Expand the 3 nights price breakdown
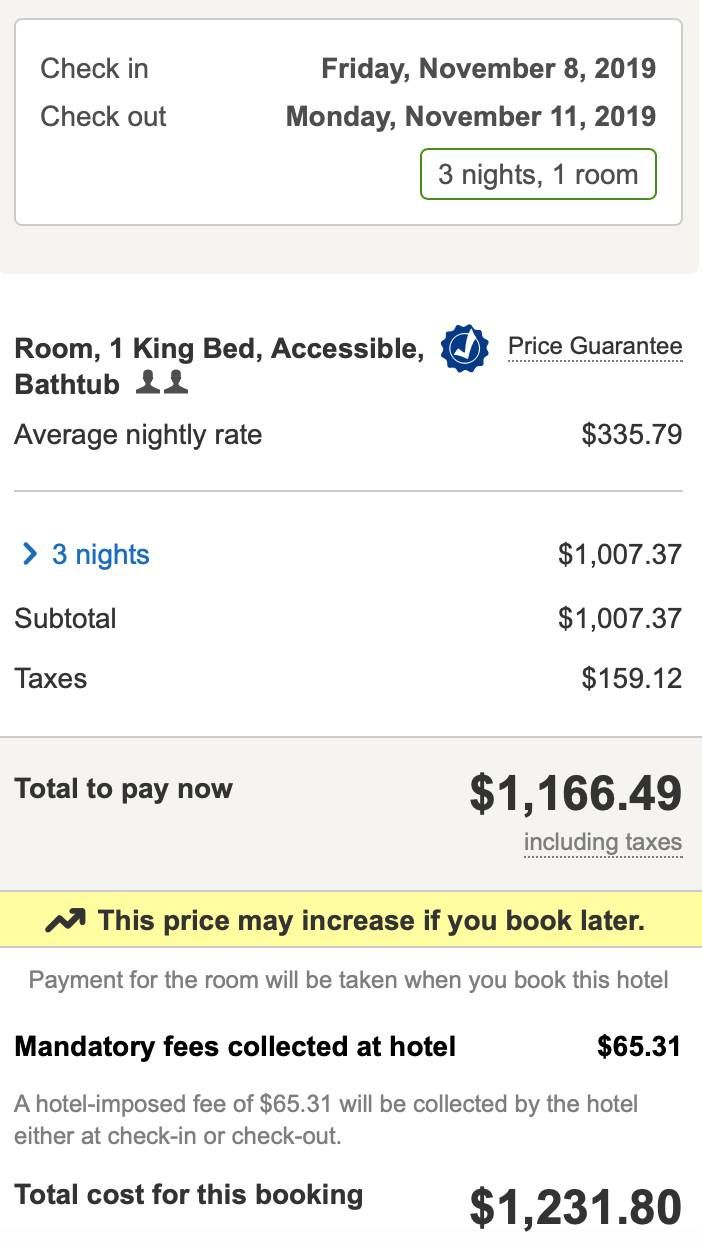This screenshot has width=702, height=1248. pyautogui.click(x=85, y=554)
